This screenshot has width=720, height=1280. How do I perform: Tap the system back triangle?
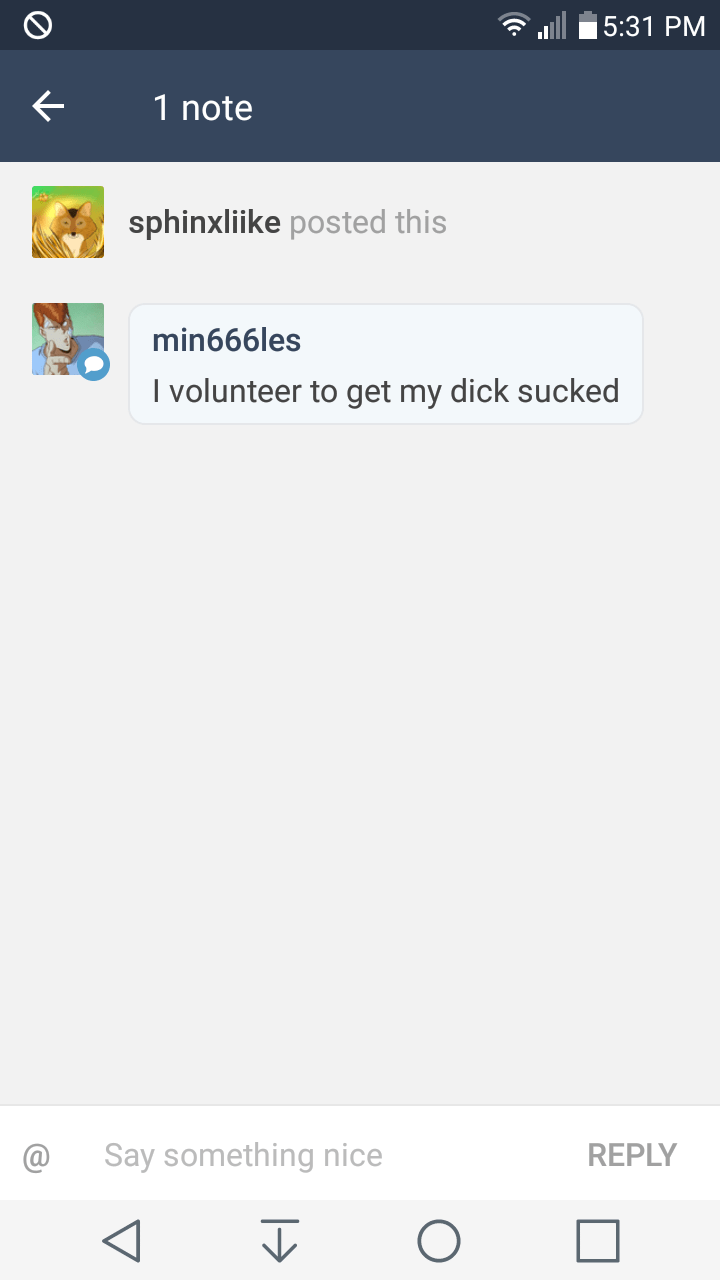tap(121, 1241)
